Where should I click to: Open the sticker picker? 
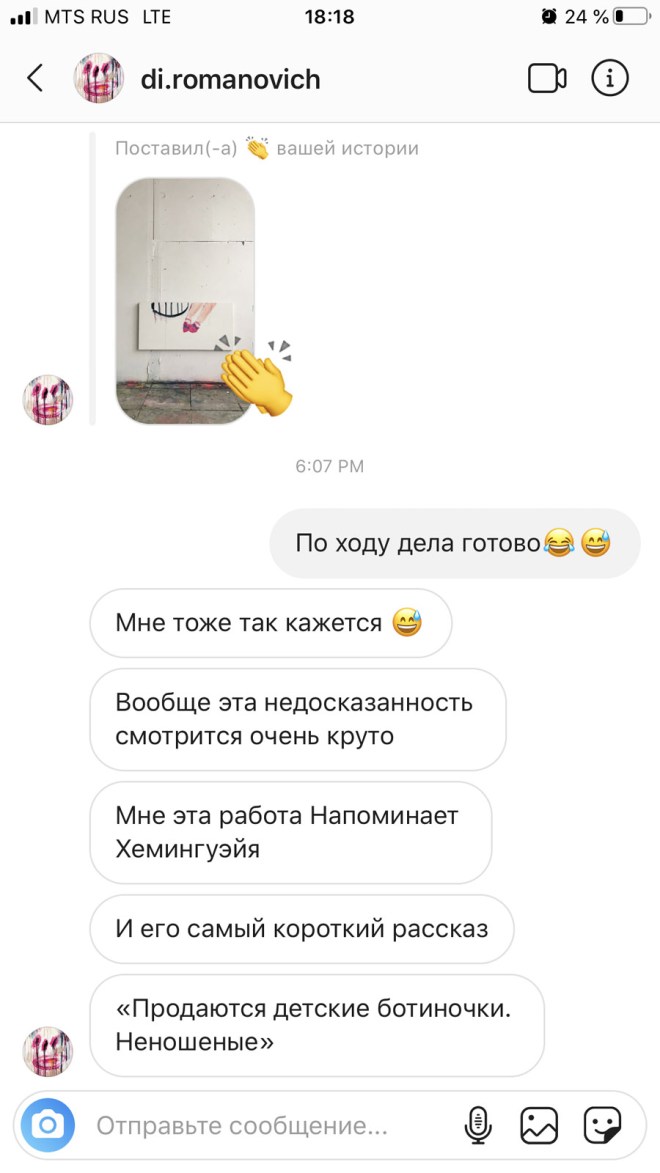(x=602, y=1126)
